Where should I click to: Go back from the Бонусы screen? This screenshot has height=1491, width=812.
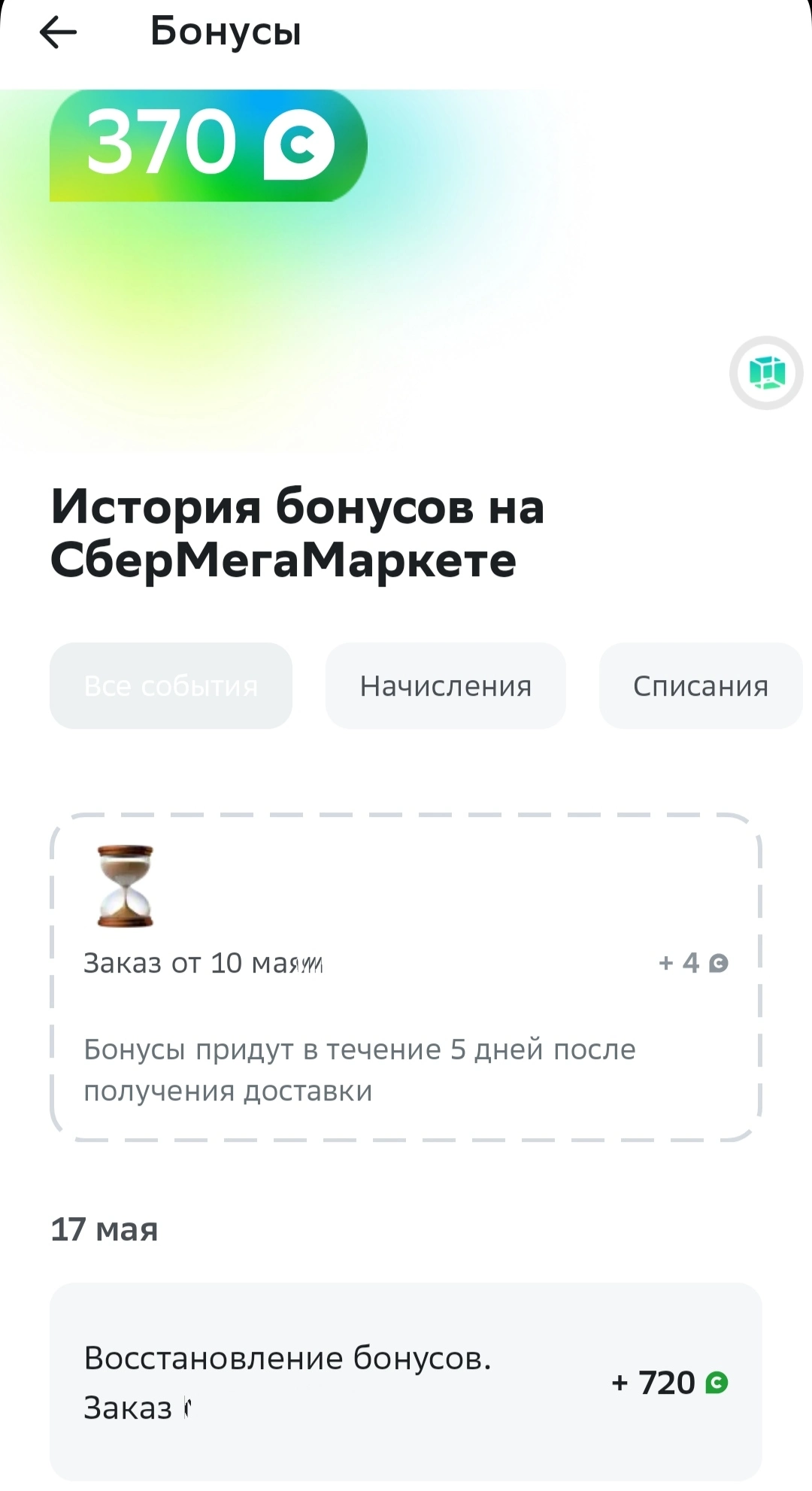[x=58, y=32]
